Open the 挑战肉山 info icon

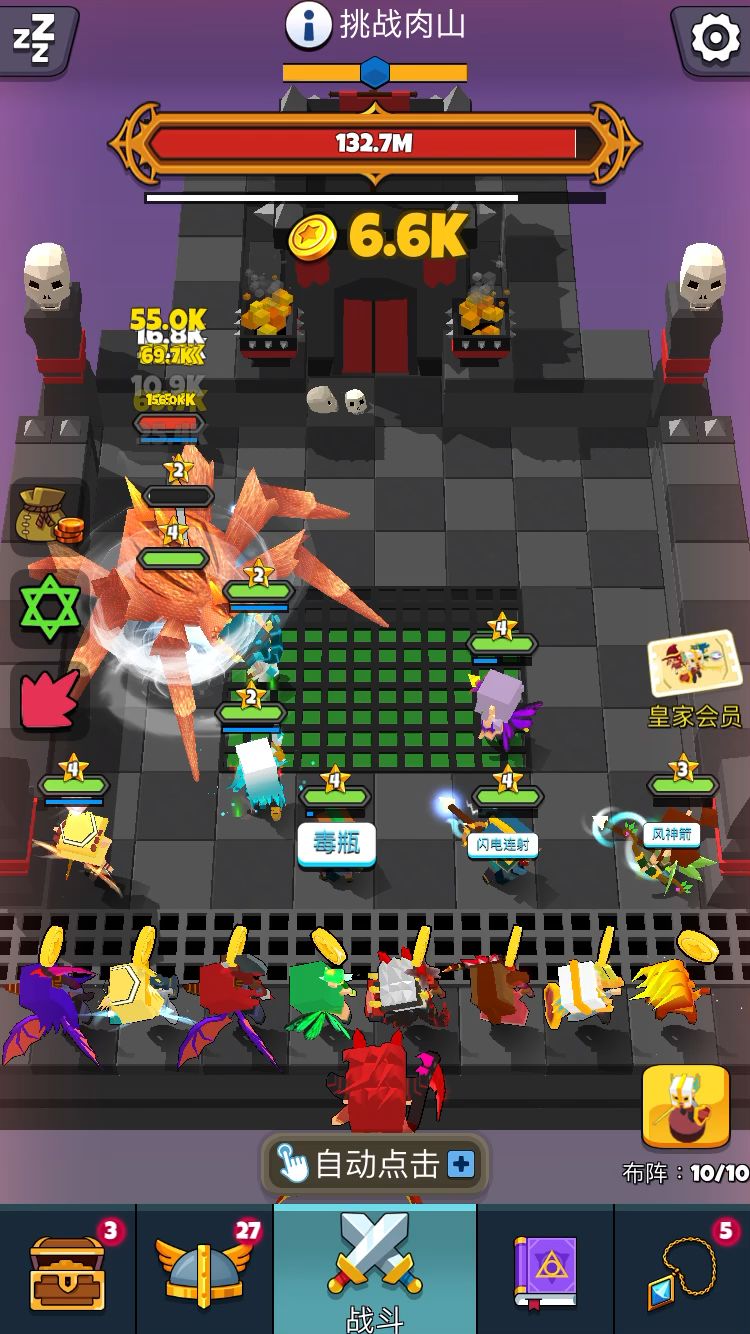308,26
